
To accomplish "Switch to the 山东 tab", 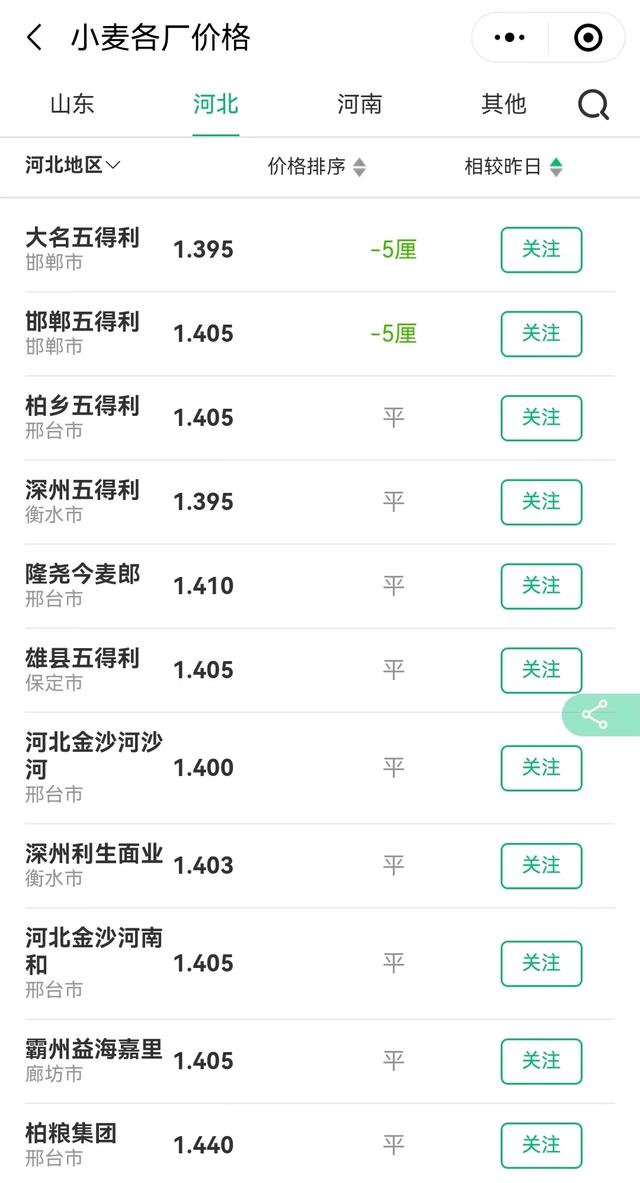I will click(72, 104).
